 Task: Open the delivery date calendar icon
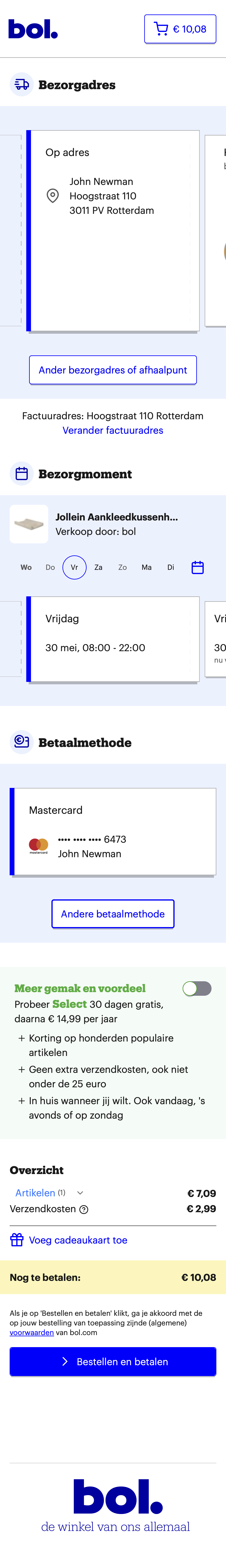[197, 567]
